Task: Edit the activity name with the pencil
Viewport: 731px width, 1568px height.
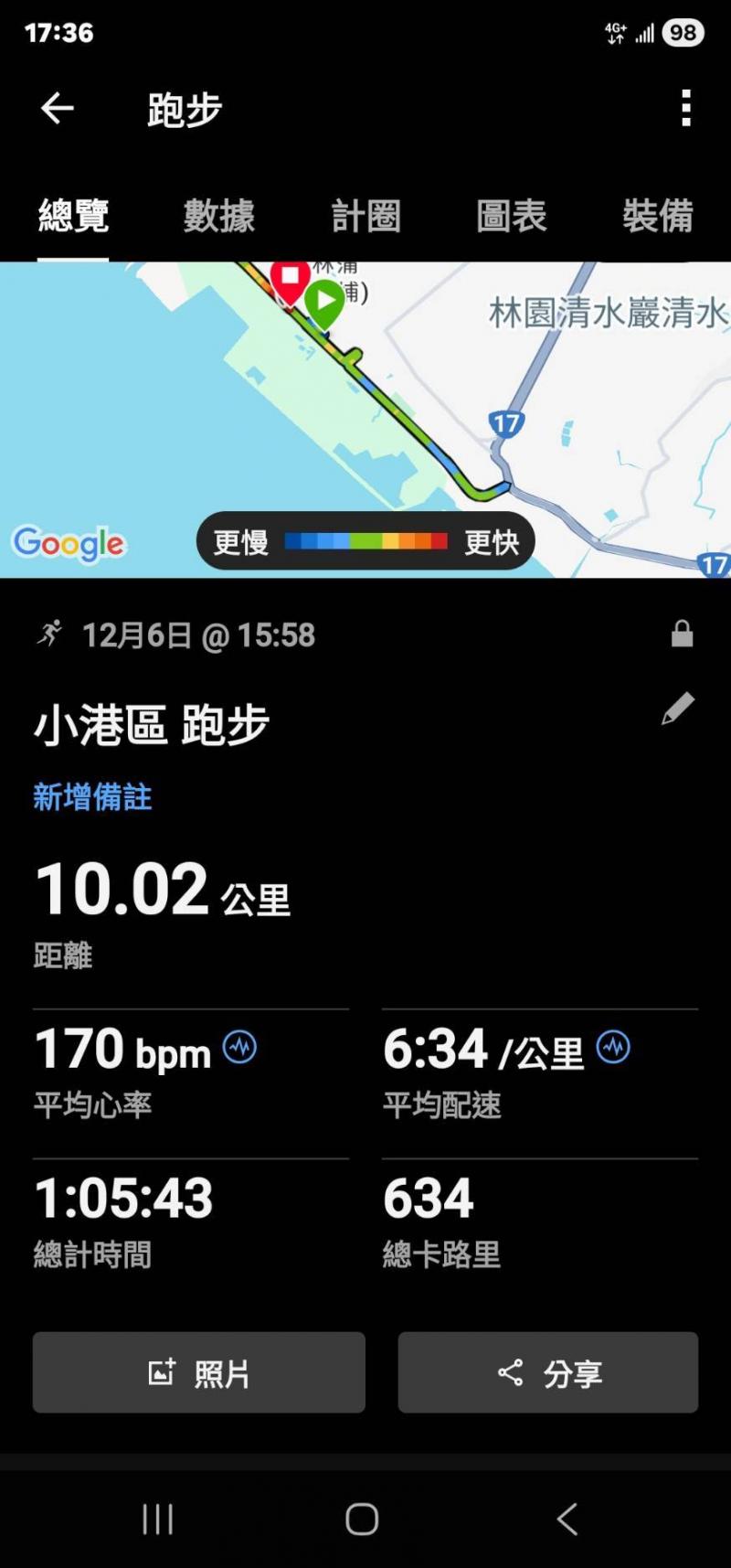Action: tap(678, 709)
